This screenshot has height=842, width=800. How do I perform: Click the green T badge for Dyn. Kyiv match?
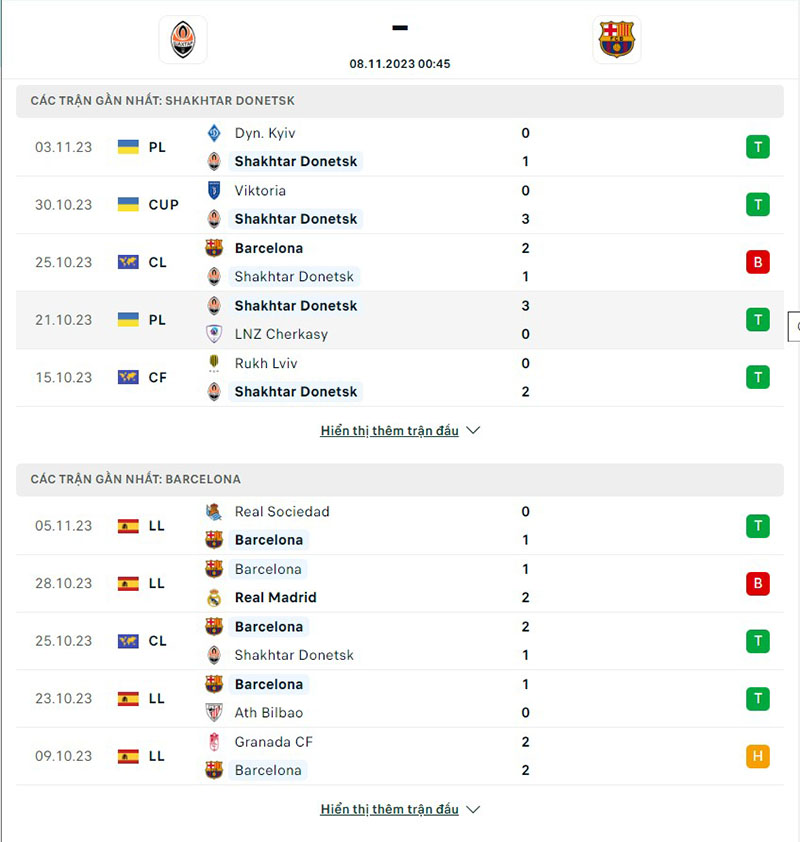(x=758, y=146)
